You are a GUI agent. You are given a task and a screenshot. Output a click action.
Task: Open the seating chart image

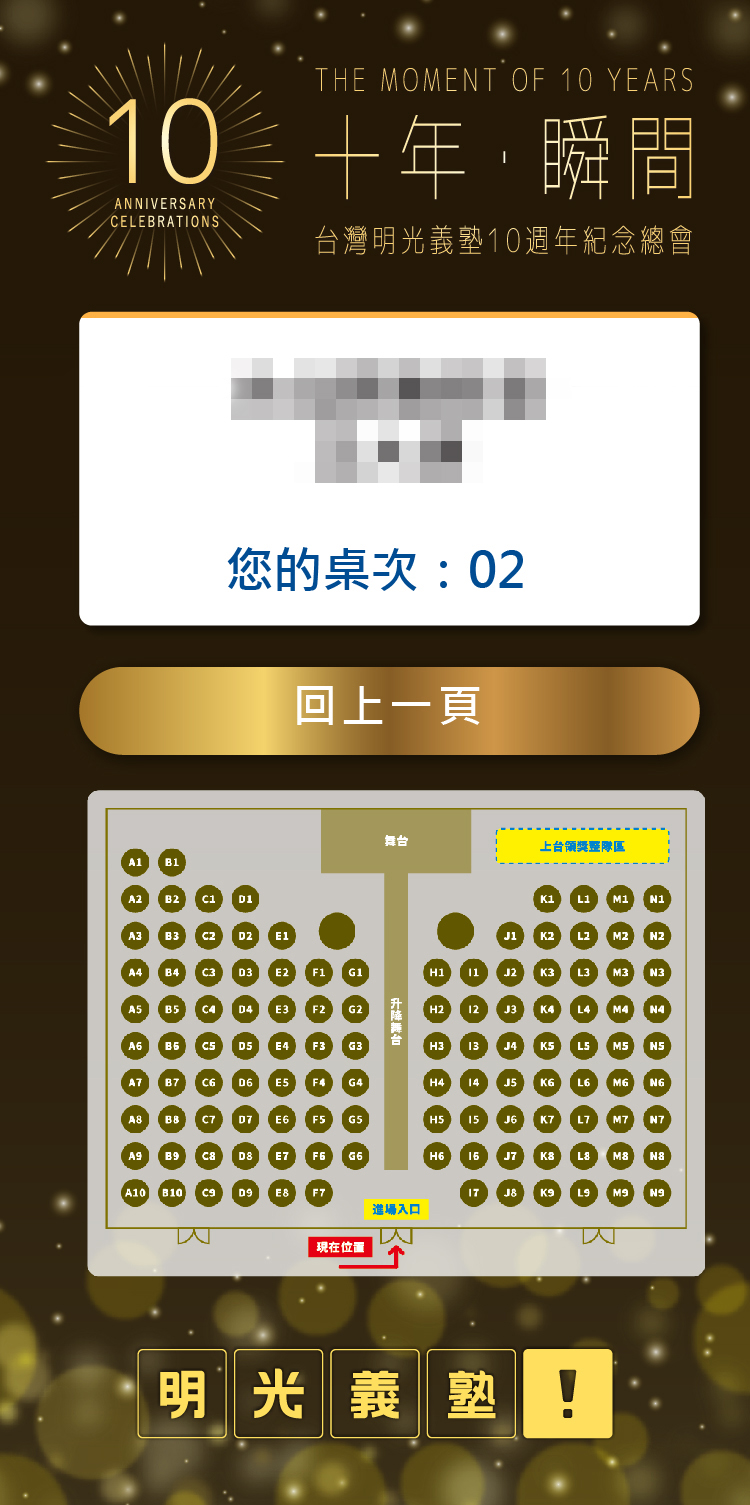click(x=396, y=1033)
